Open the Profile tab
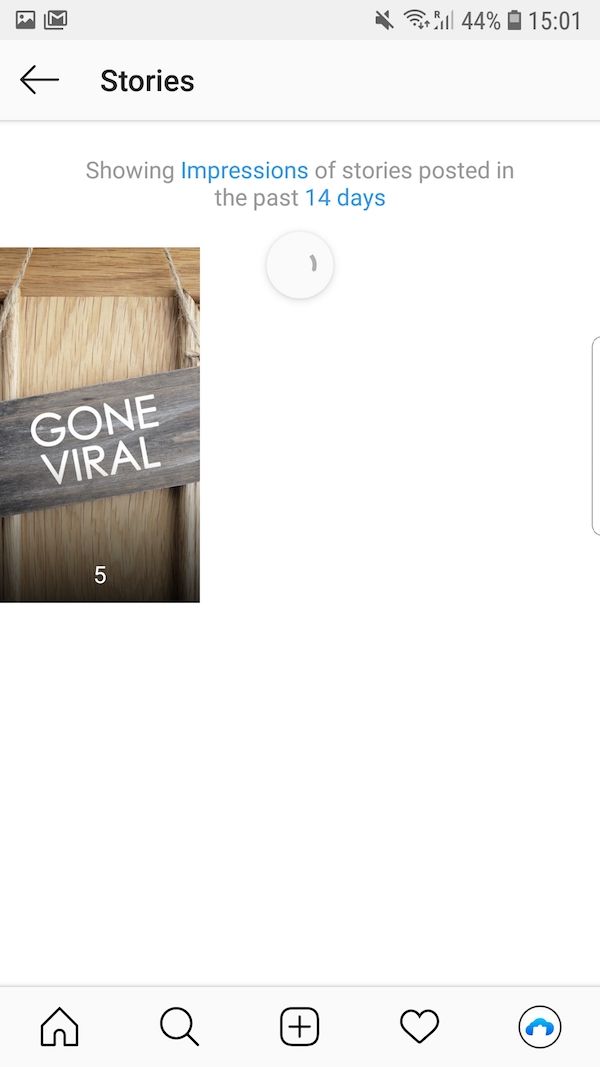Screen dimensions: 600x1067 (540, 1027)
